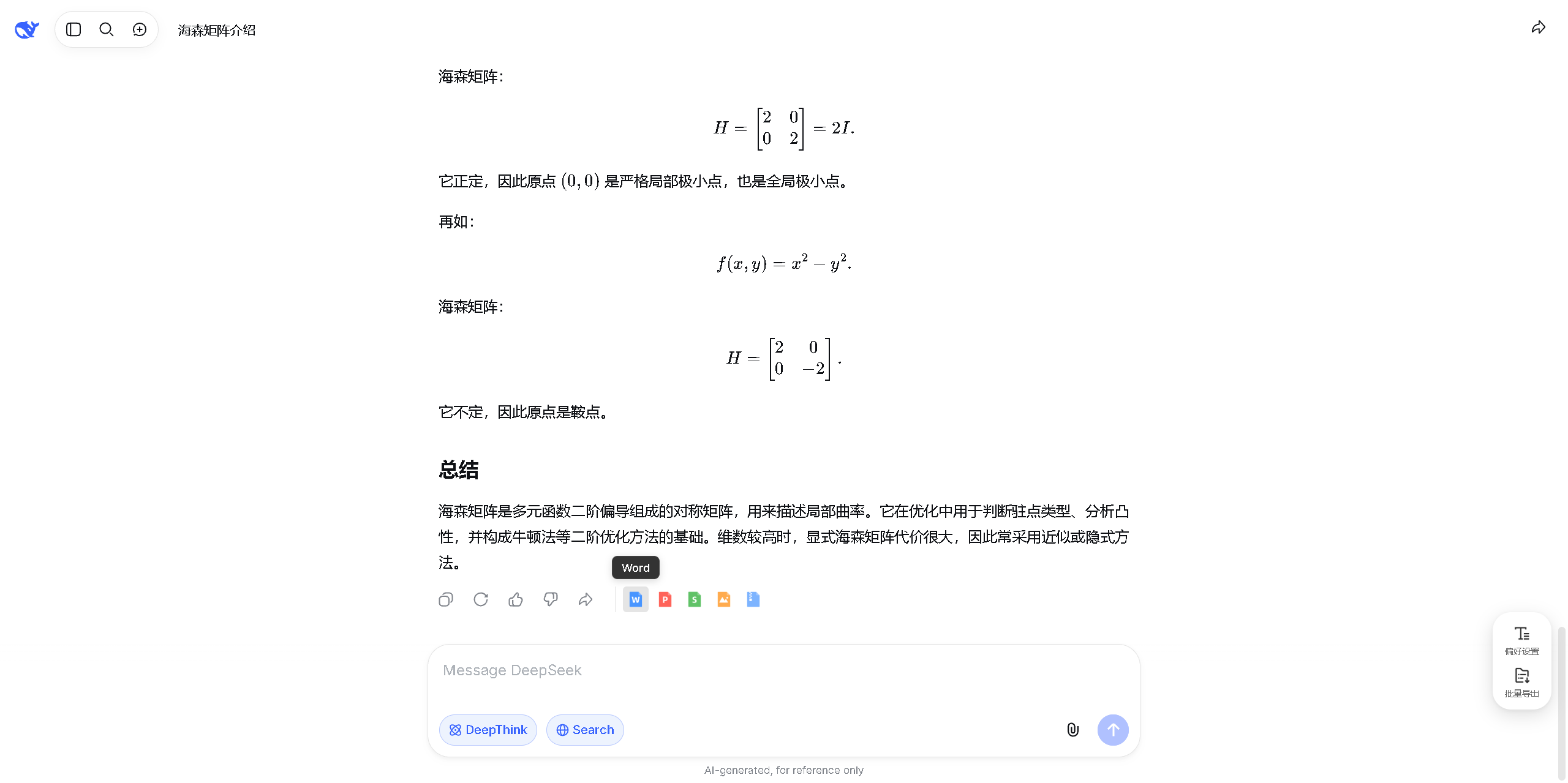Toggle the sidebar panel
Screen dimensions: 1568x783
pyautogui.click(x=73, y=29)
